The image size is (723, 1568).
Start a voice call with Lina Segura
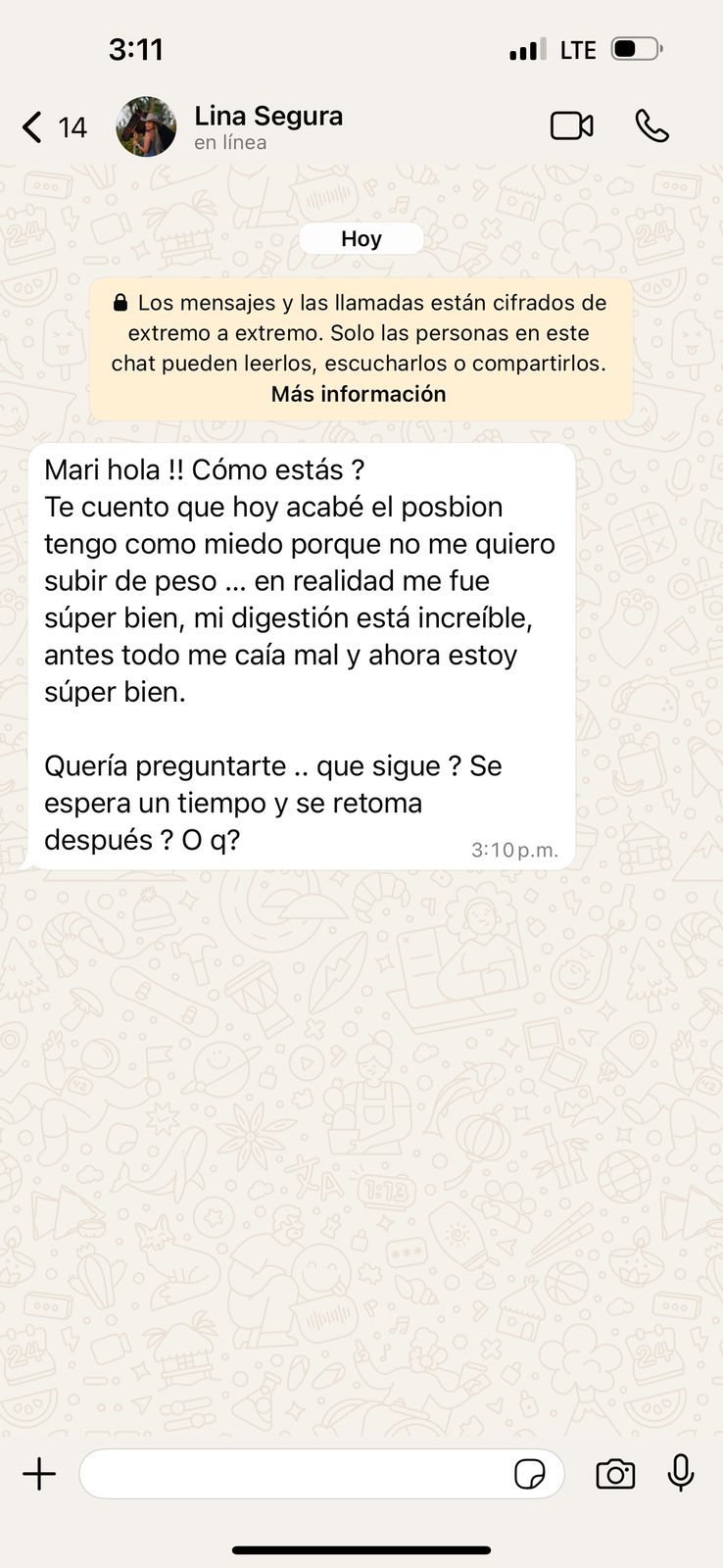pos(651,126)
